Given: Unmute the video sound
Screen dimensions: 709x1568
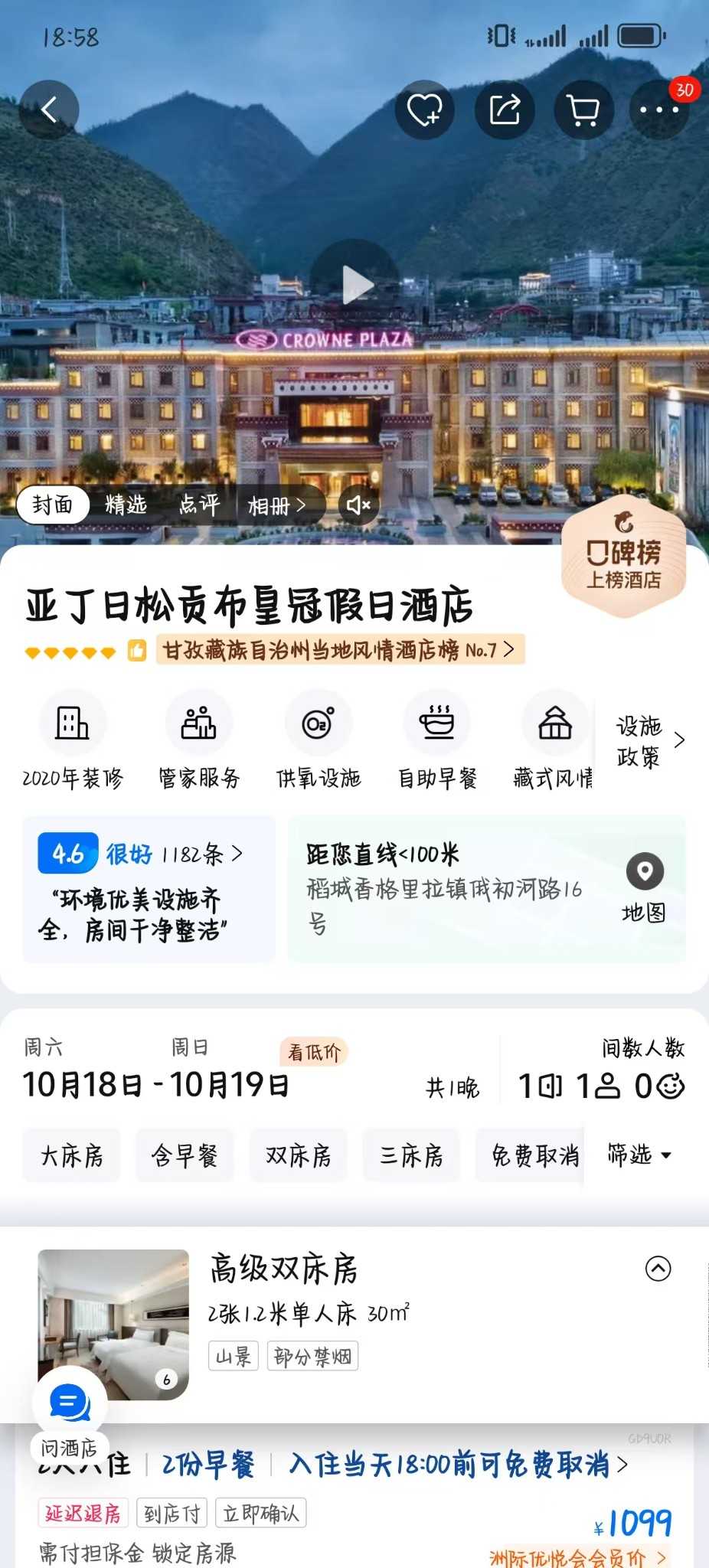Looking at the screenshot, I should coord(358,505).
